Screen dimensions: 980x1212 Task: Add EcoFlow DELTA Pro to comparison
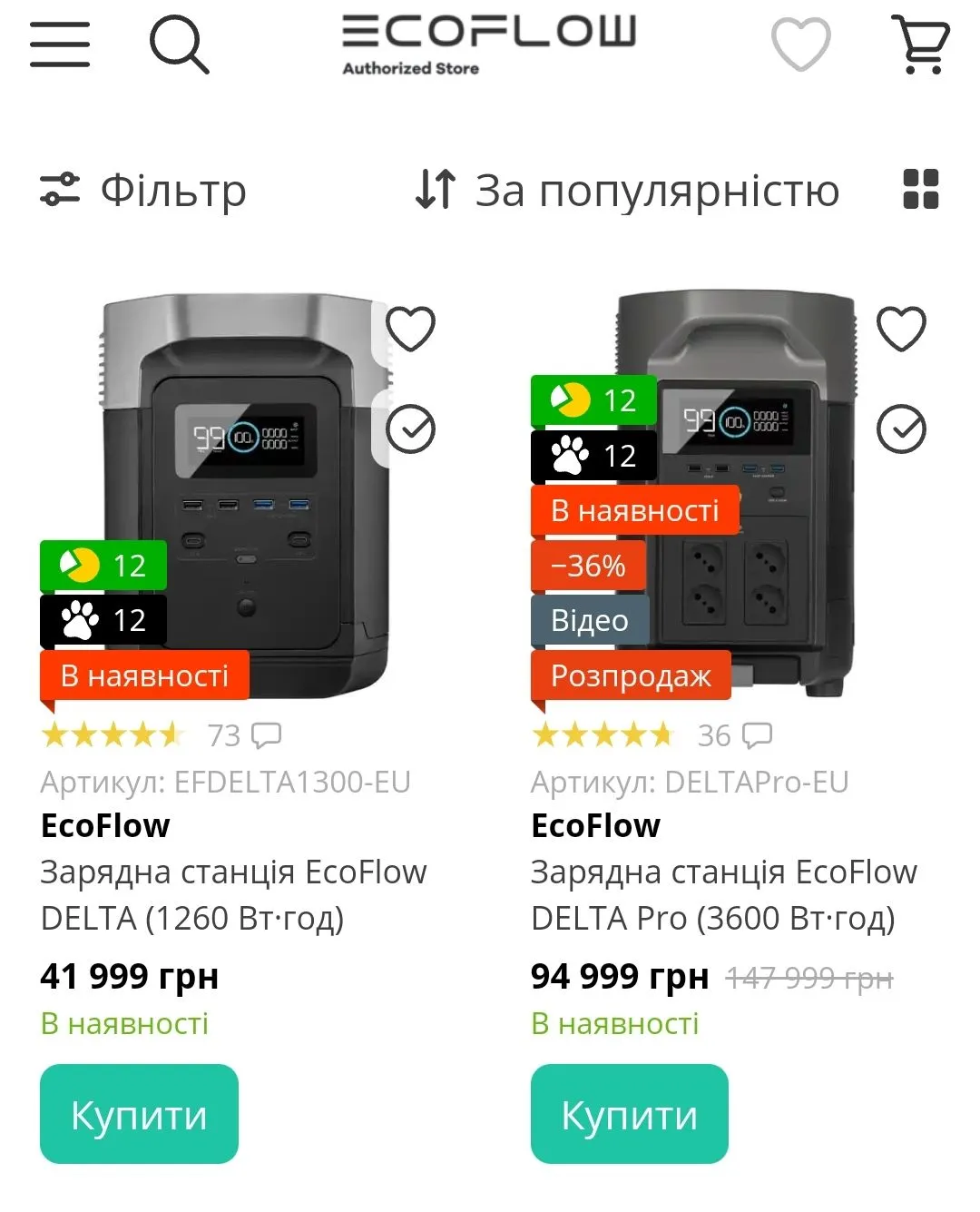point(901,429)
